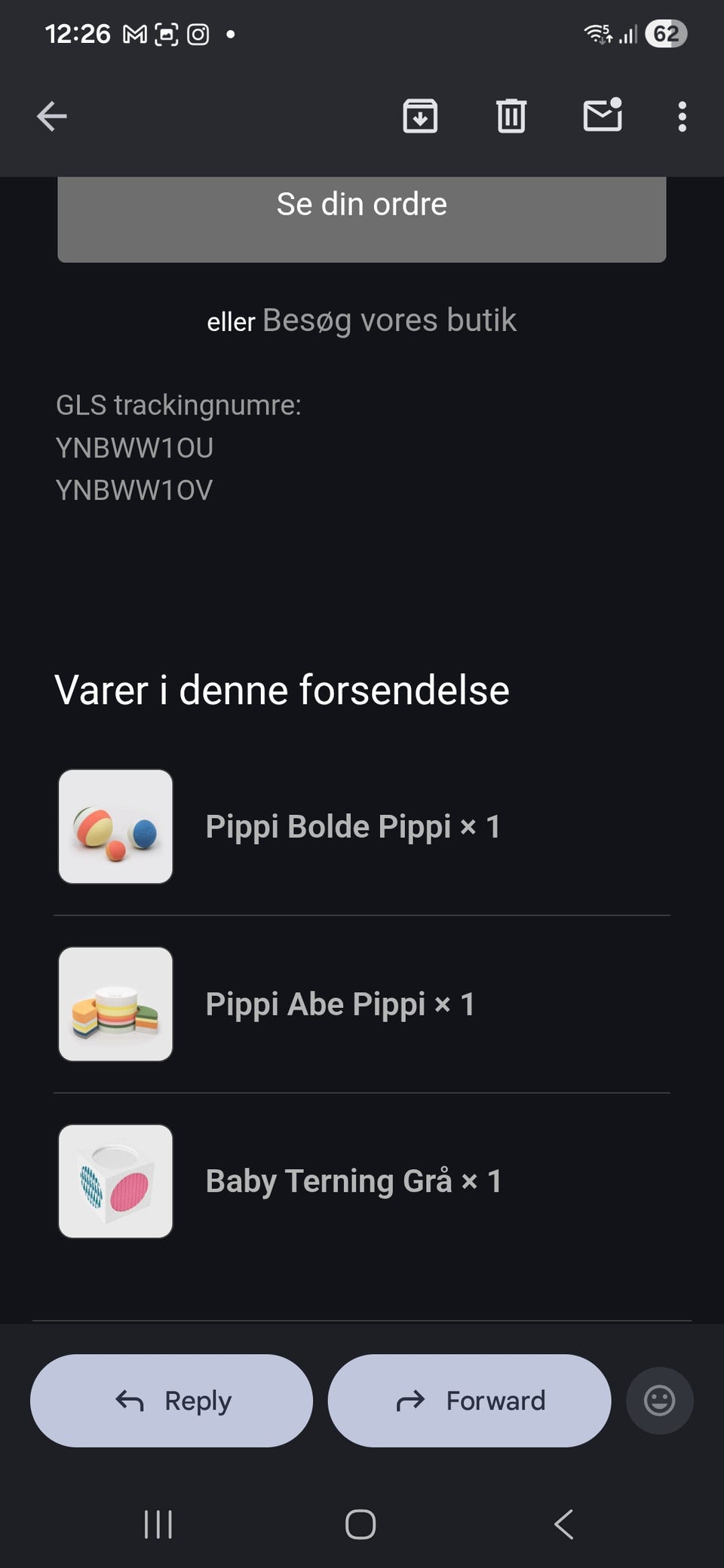This screenshot has width=724, height=1568.
Task: Go back to the inbox
Action: click(52, 117)
